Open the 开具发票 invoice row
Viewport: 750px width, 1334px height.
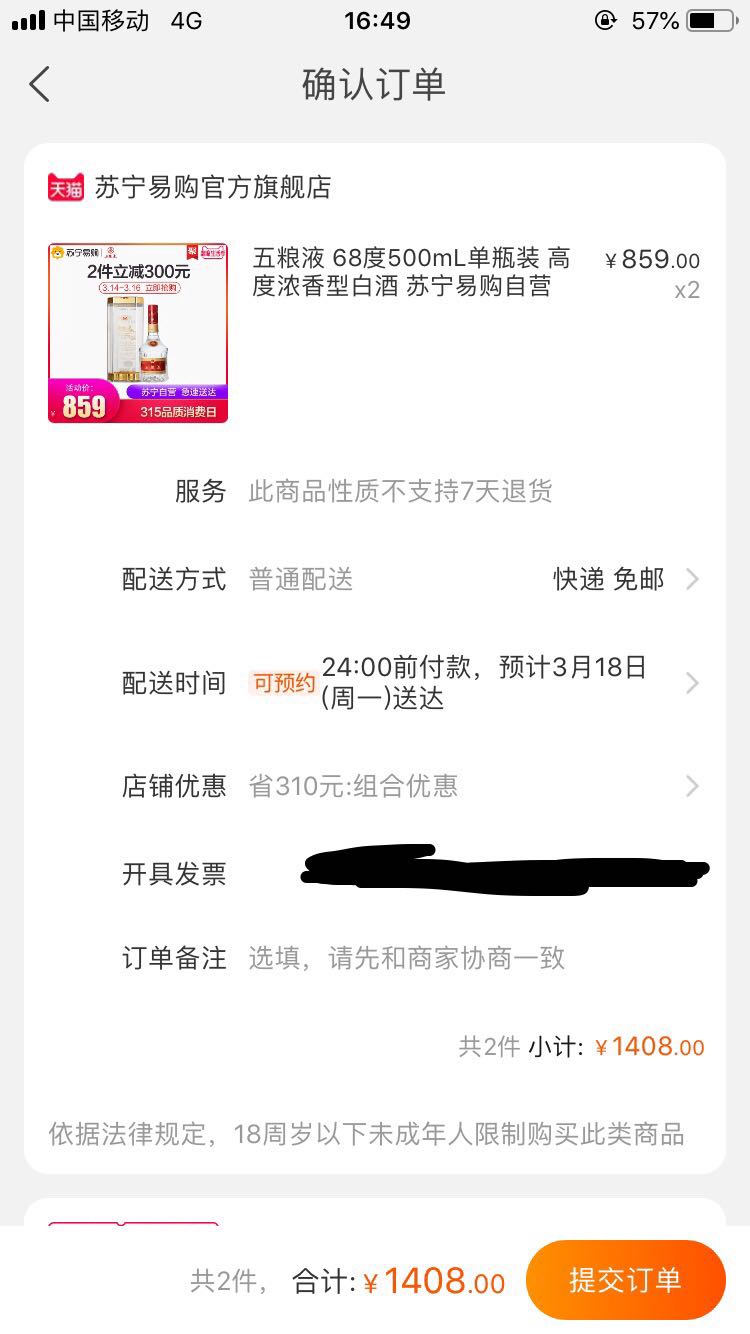(410, 873)
